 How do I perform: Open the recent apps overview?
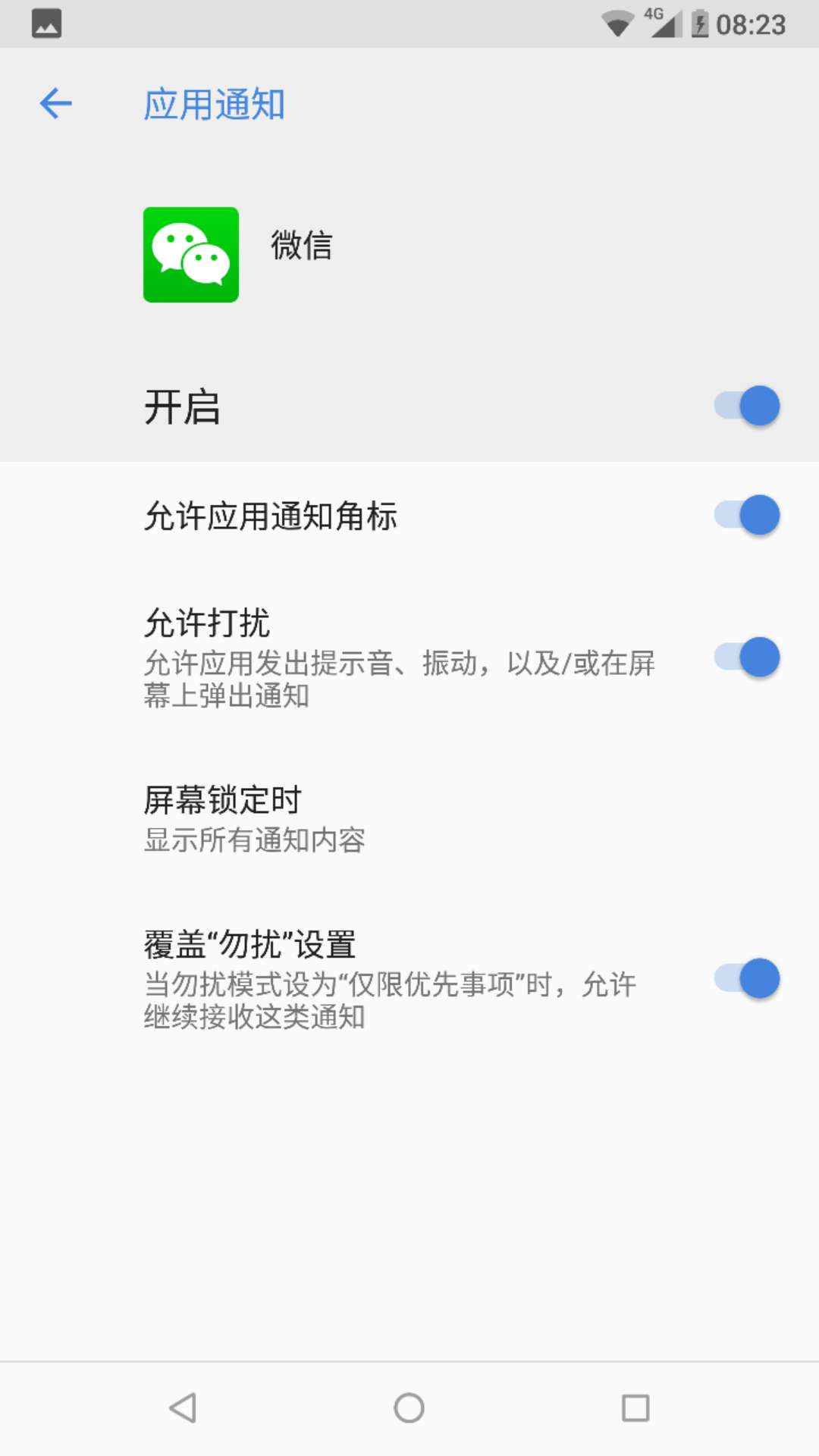[x=635, y=1408]
